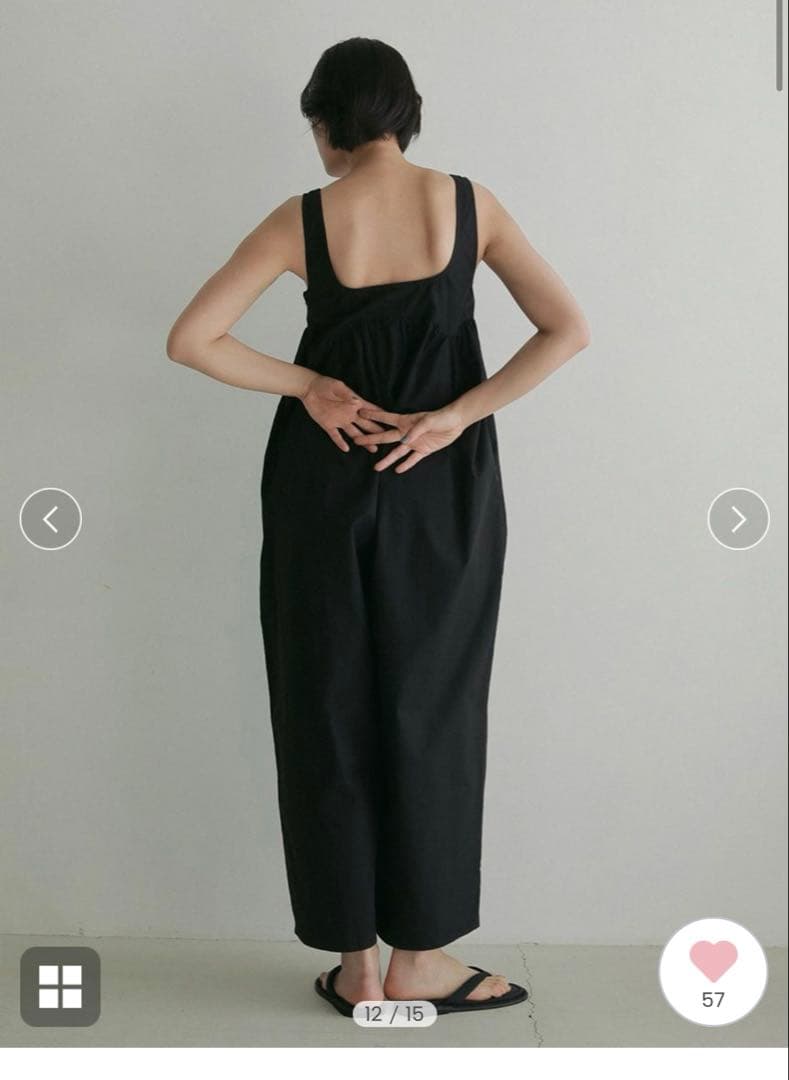
Task: Select the grid icon in the bottom corner
Action: (x=62, y=989)
